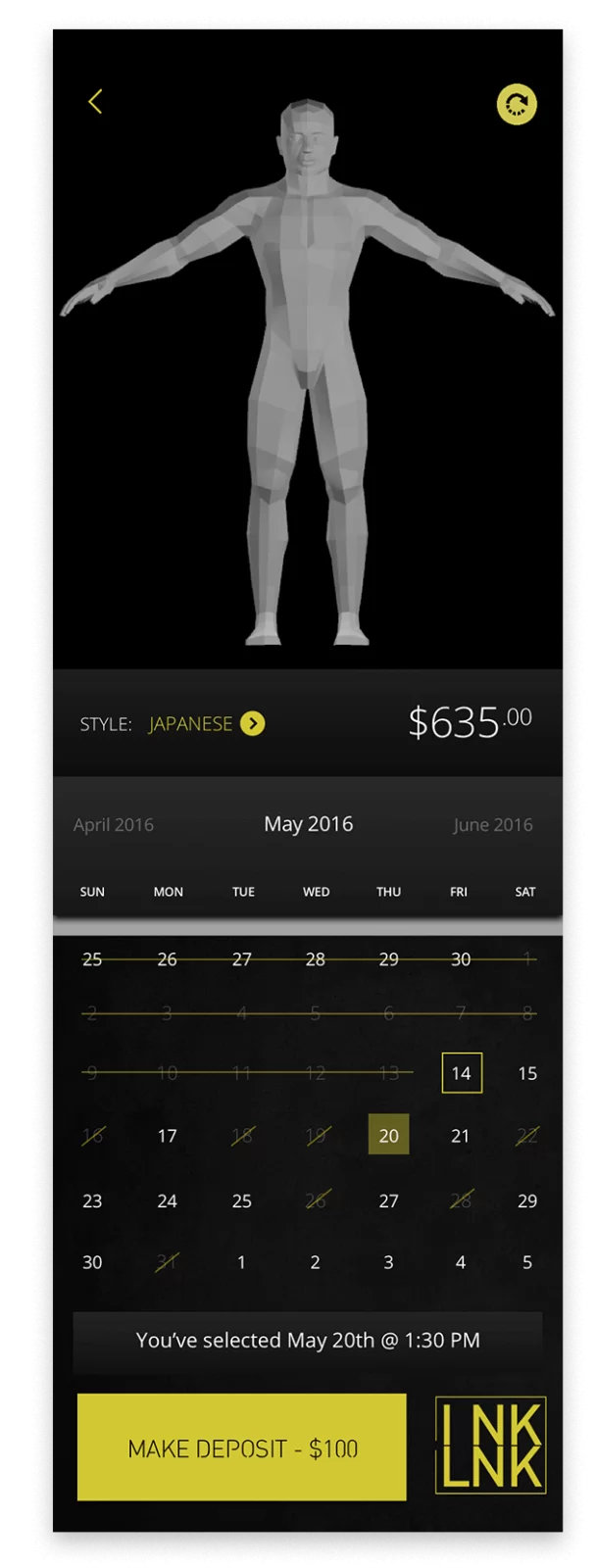
Task: Change the Japanese style selection
Action: (253, 723)
